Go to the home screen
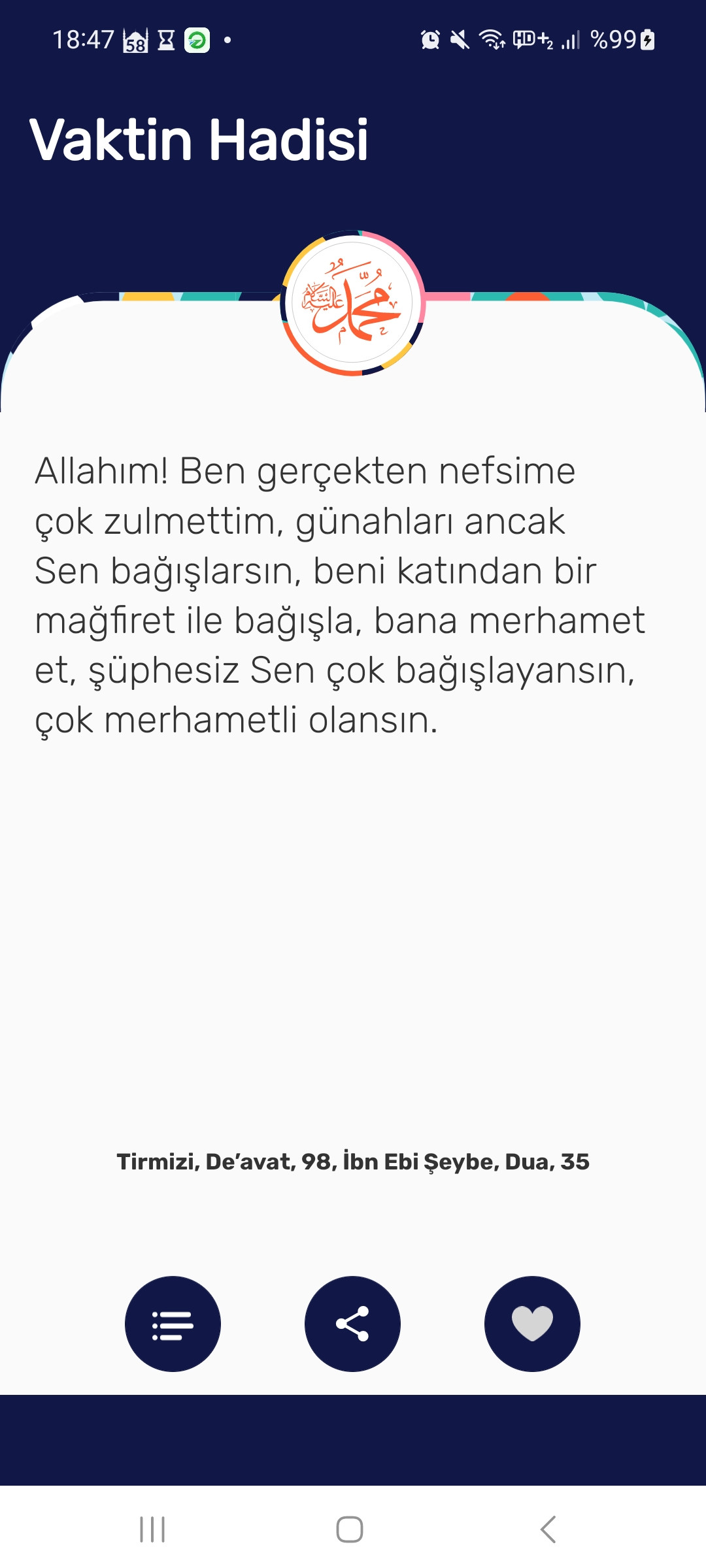 click(350, 1529)
